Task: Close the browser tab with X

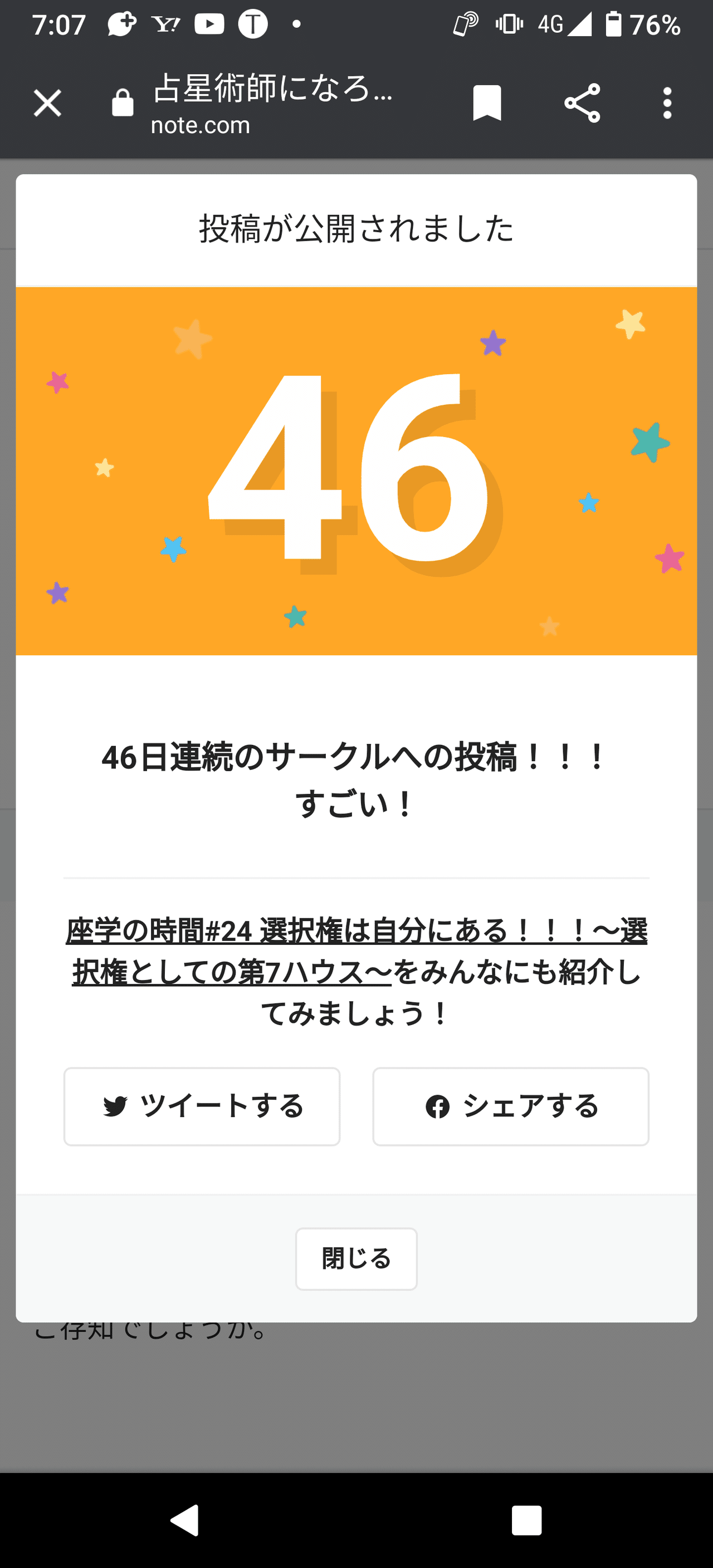Action: [47, 103]
